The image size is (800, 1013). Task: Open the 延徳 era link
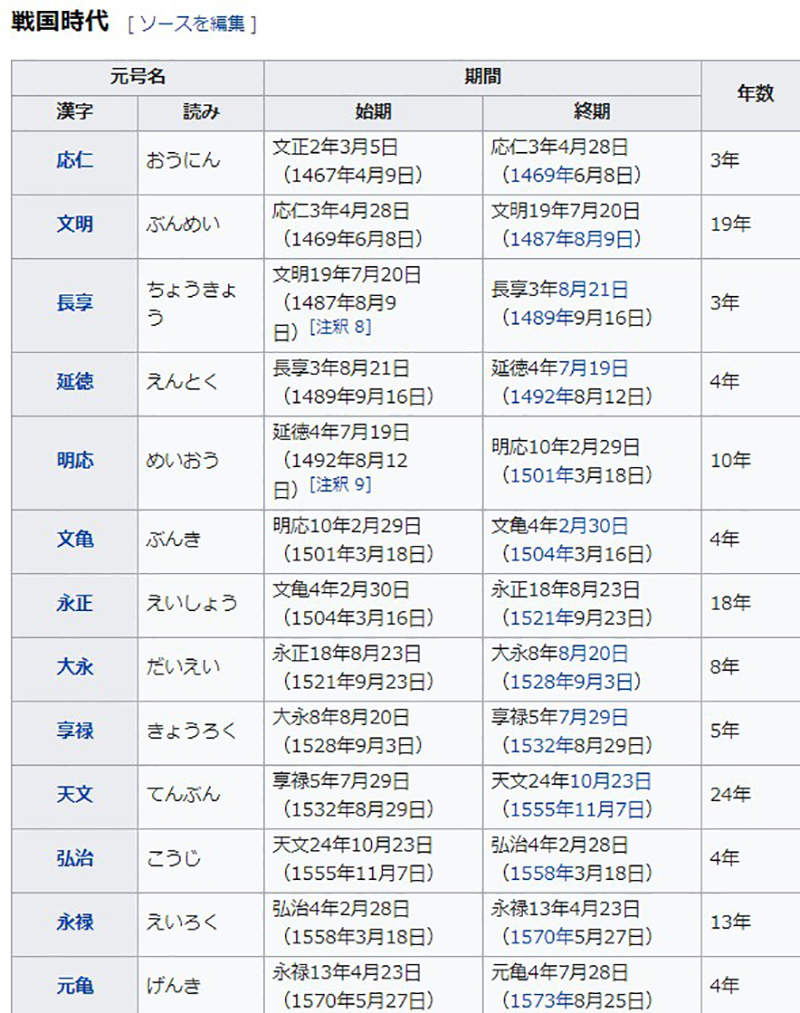click(x=75, y=381)
